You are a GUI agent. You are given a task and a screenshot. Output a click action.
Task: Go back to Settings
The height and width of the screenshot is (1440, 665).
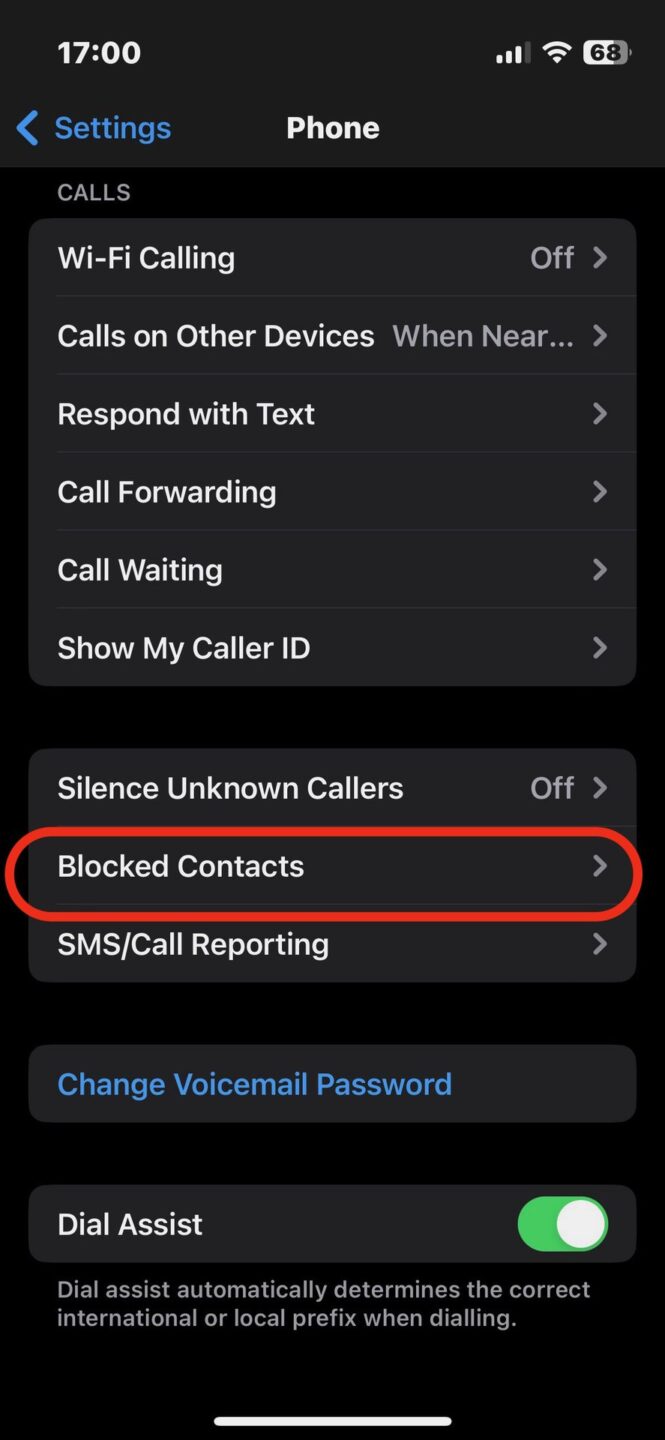click(x=95, y=128)
